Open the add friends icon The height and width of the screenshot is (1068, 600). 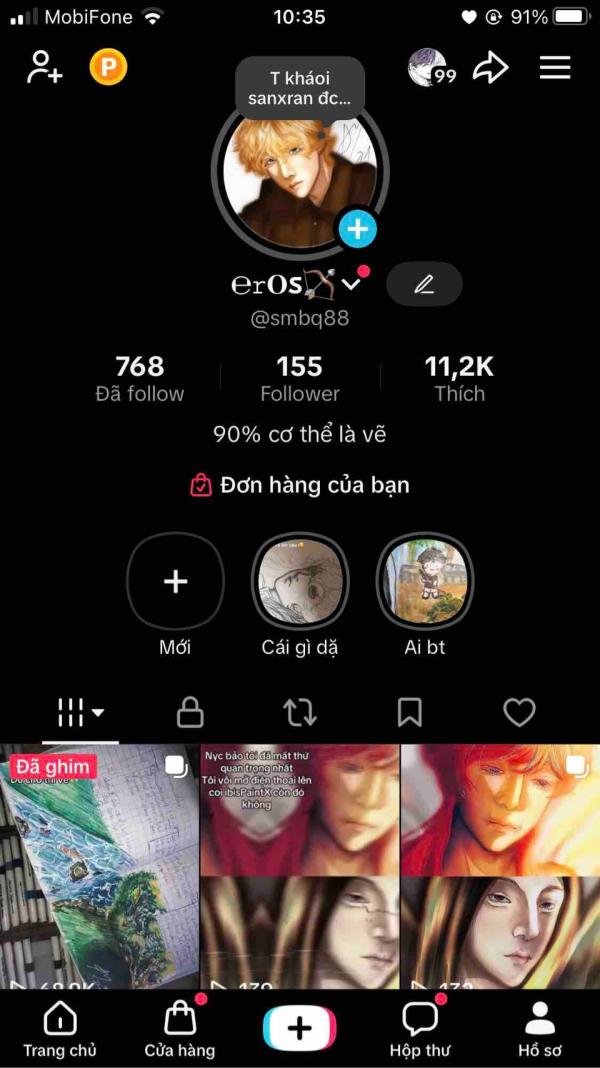(44, 67)
